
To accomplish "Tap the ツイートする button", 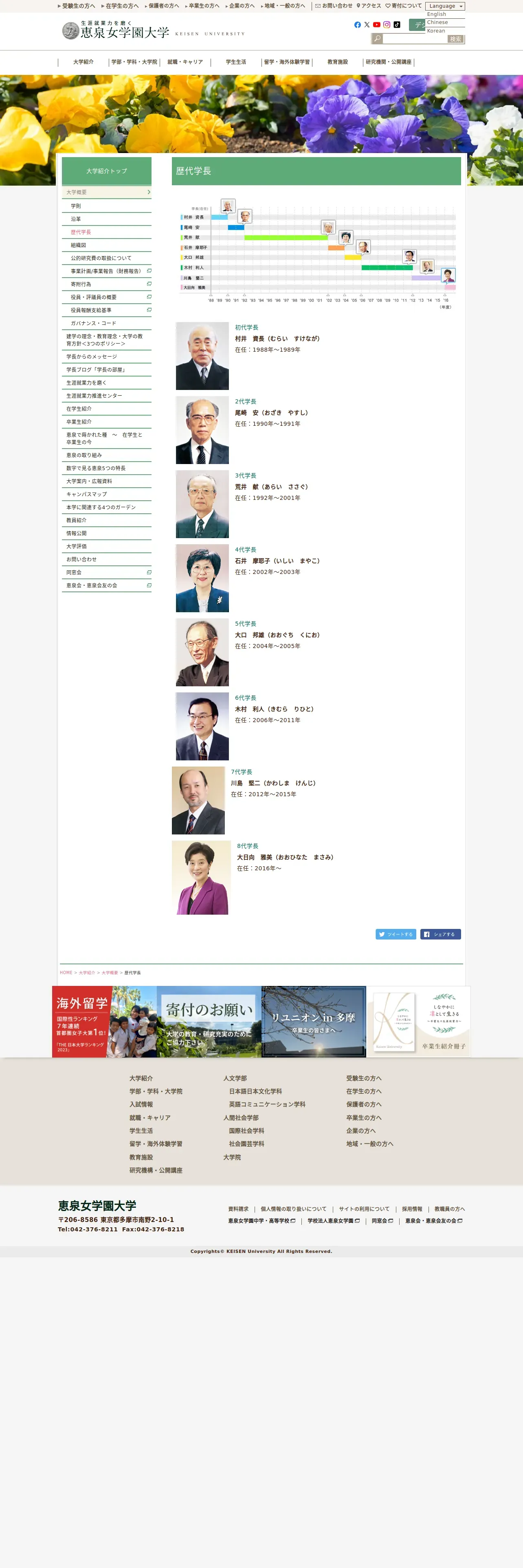I will pyautogui.click(x=396, y=934).
